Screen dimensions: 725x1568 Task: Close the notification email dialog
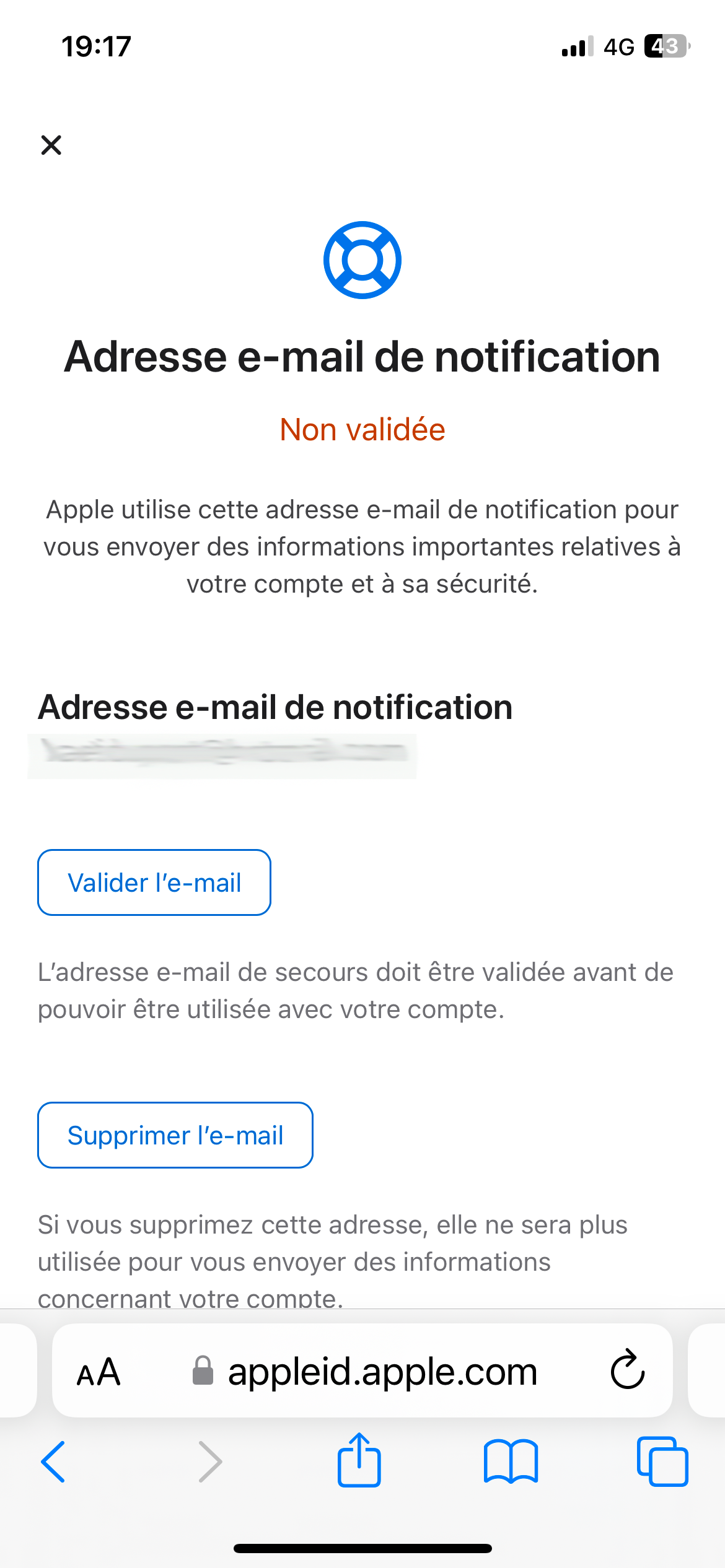point(51,145)
